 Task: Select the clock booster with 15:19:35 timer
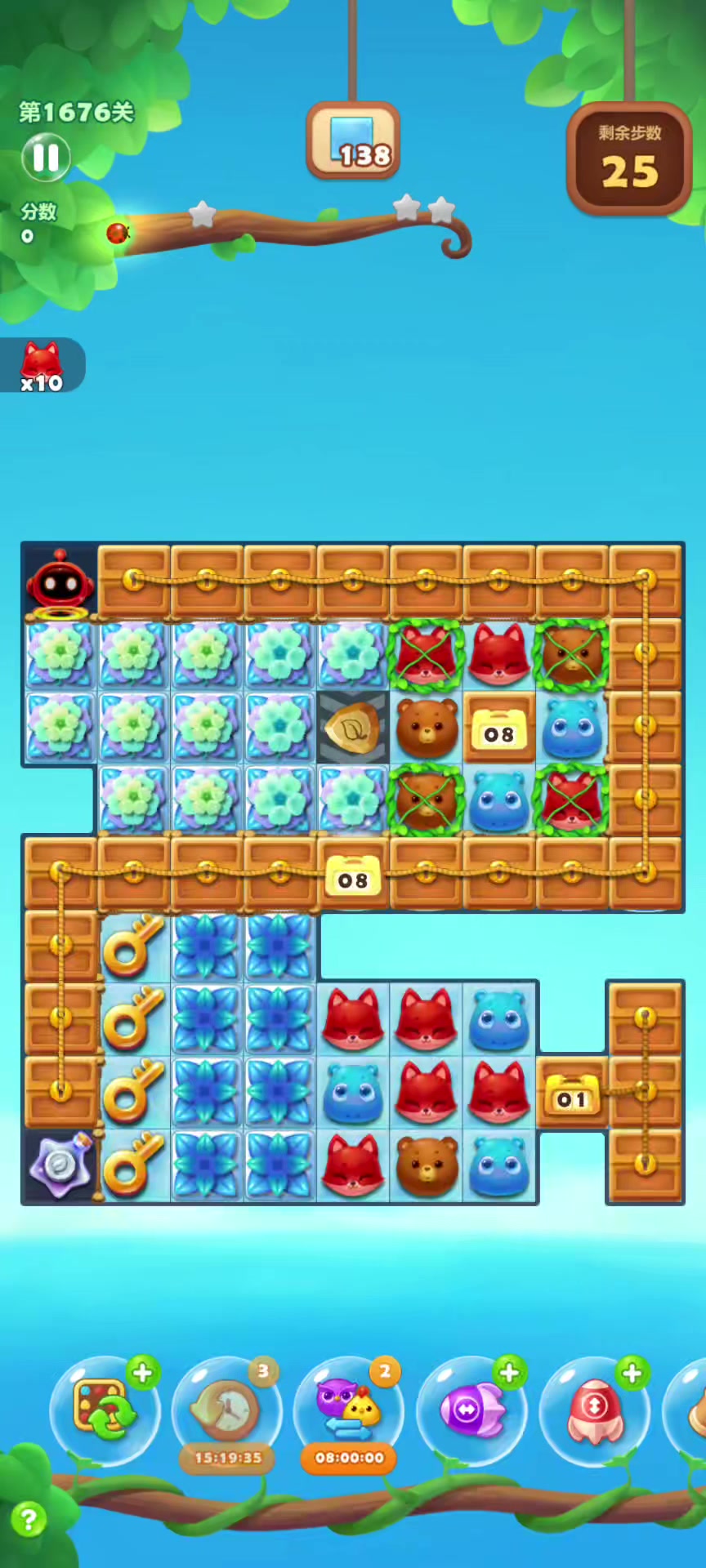coord(227,1411)
